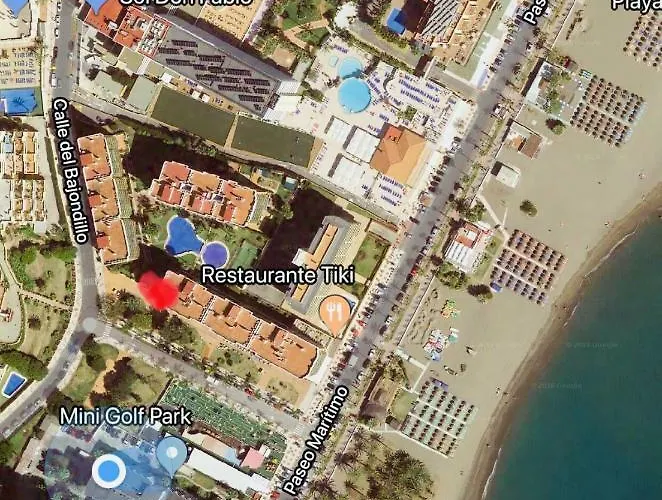The image size is (662, 500).
Task: Open the Mini Golf Park pin
Action: [x=172, y=455]
